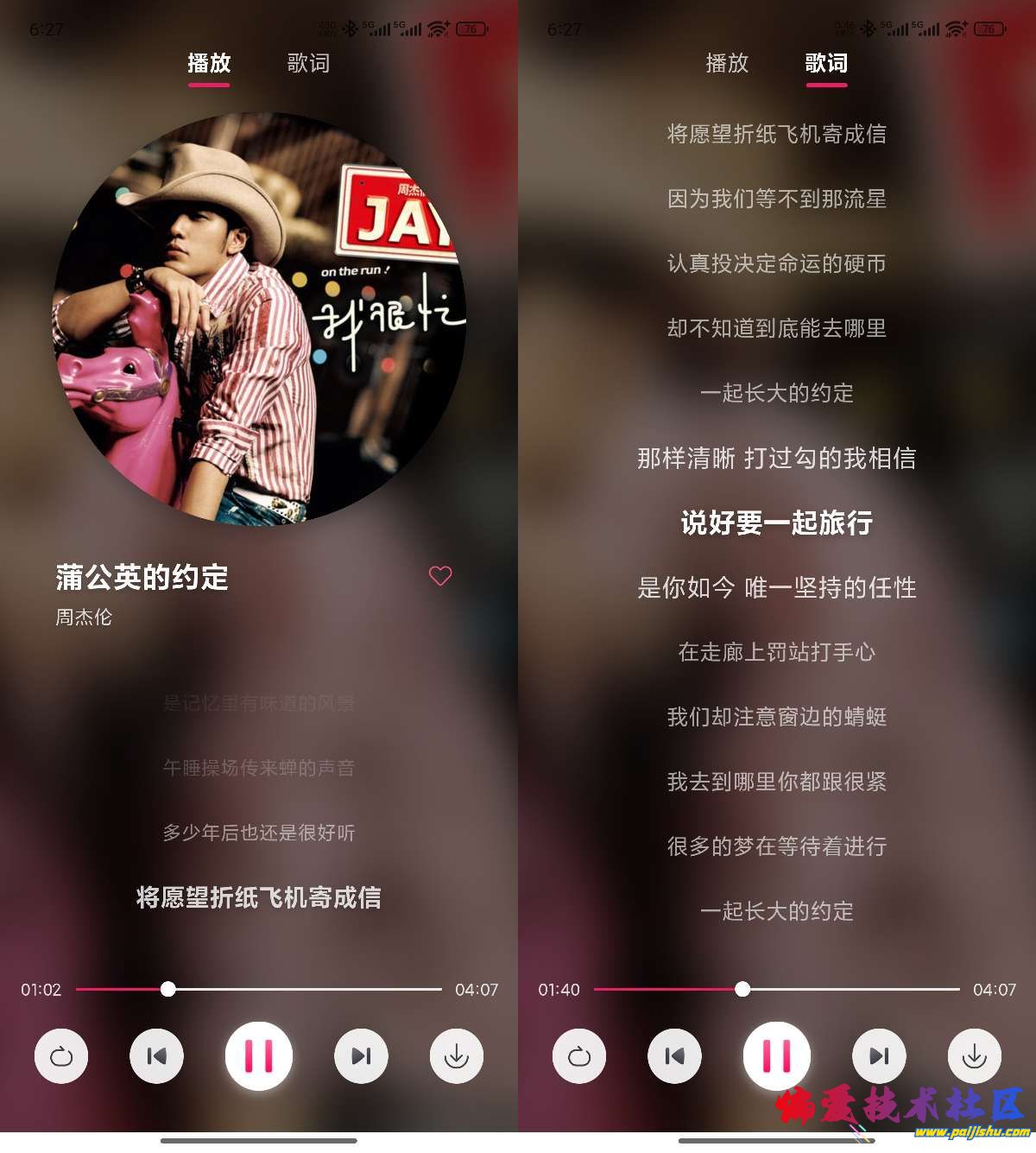
Task: Pause the song on the screen showing 01:40
Action: (x=776, y=1055)
